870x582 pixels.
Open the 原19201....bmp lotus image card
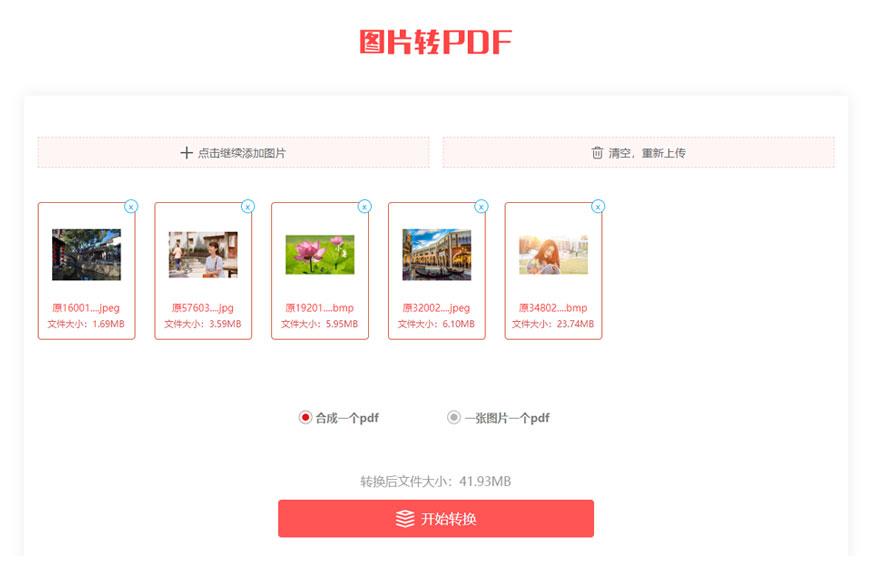coord(320,256)
